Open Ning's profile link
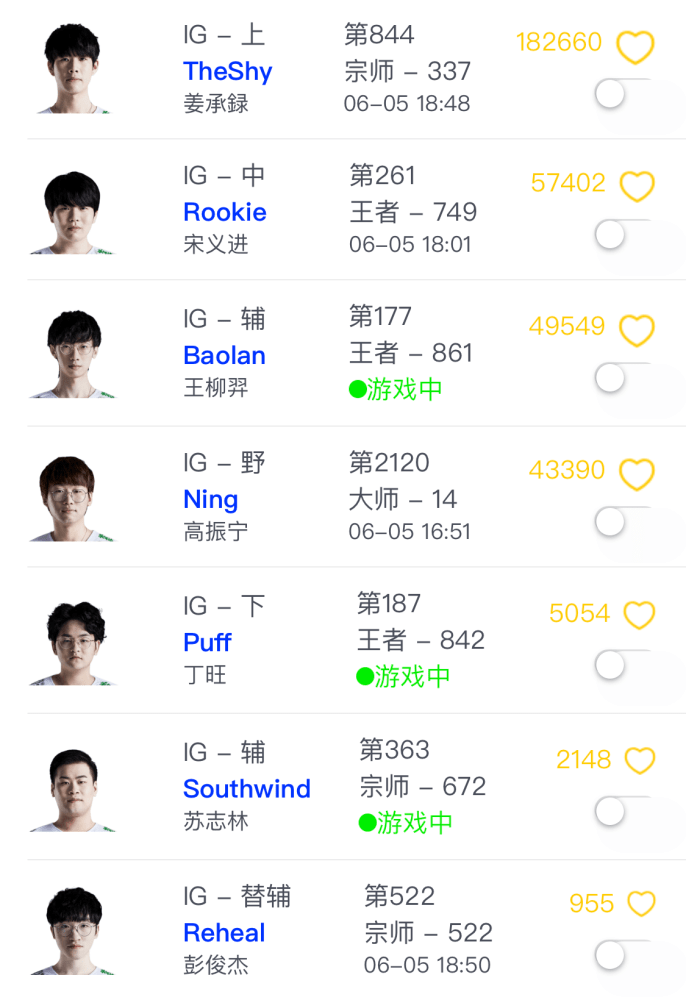Viewport: 686px width, 1000px height. [211, 499]
